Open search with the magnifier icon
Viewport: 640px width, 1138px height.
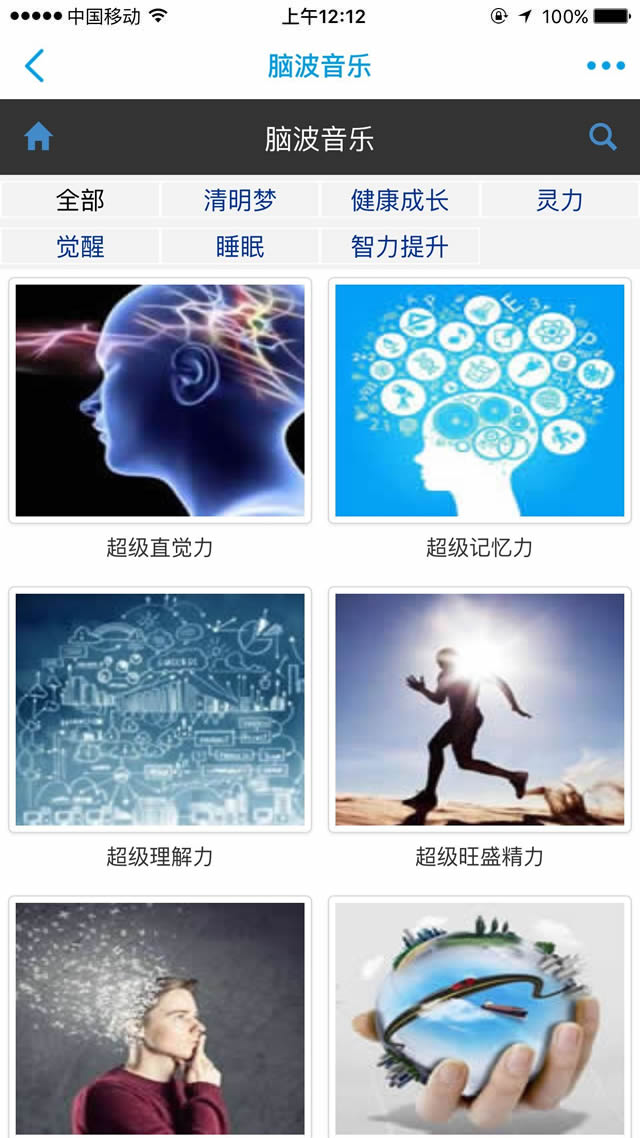coord(602,137)
